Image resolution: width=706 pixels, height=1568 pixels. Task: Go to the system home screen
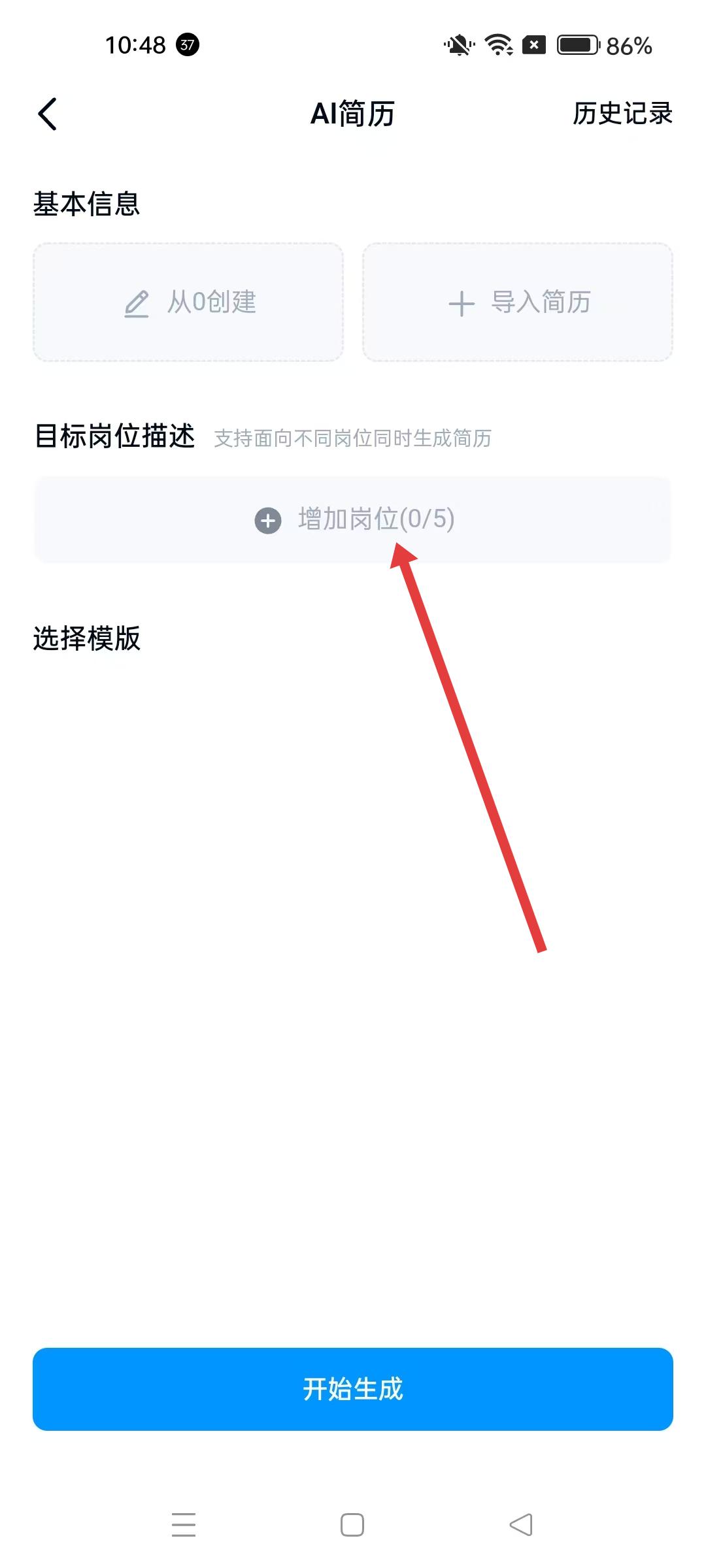[352, 1525]
